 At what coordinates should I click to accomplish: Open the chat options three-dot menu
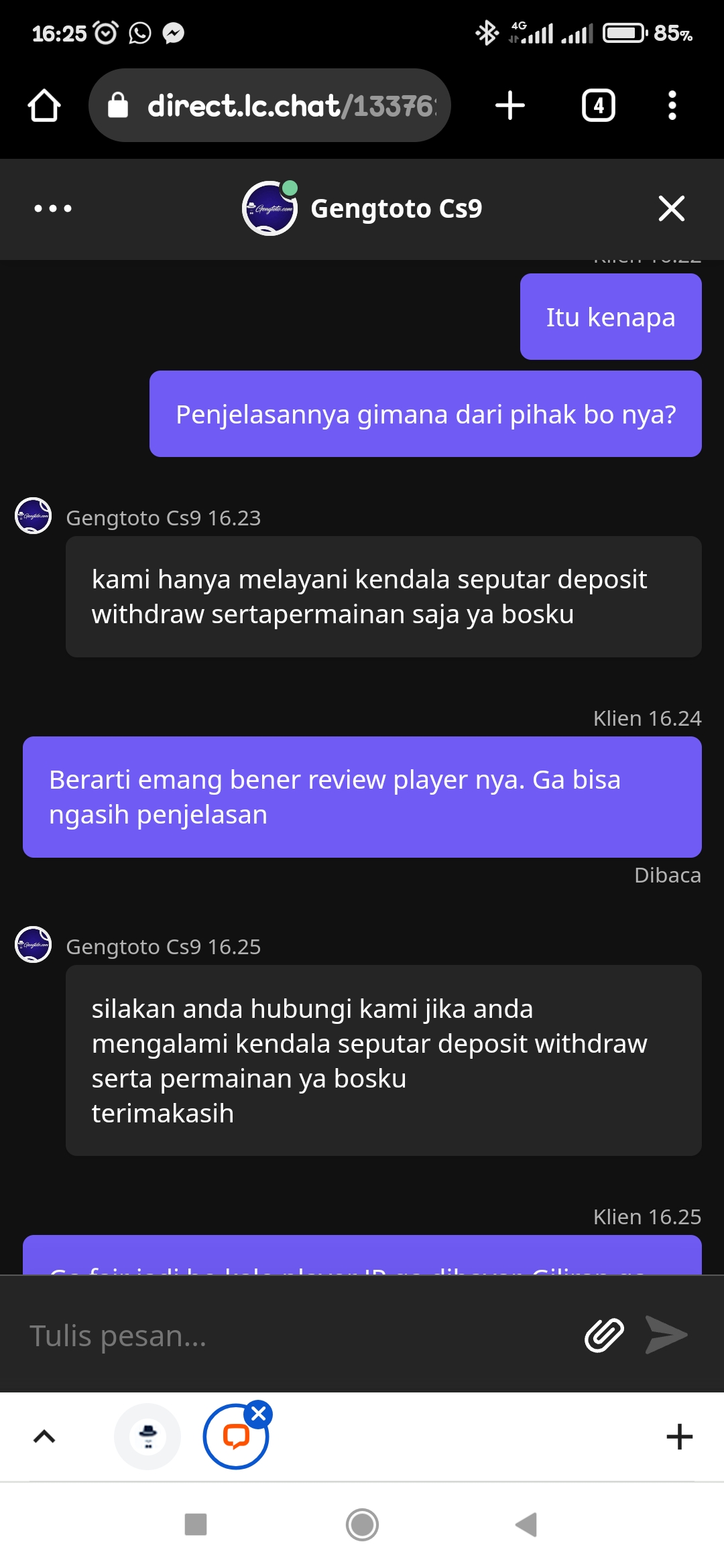(53, 208)
